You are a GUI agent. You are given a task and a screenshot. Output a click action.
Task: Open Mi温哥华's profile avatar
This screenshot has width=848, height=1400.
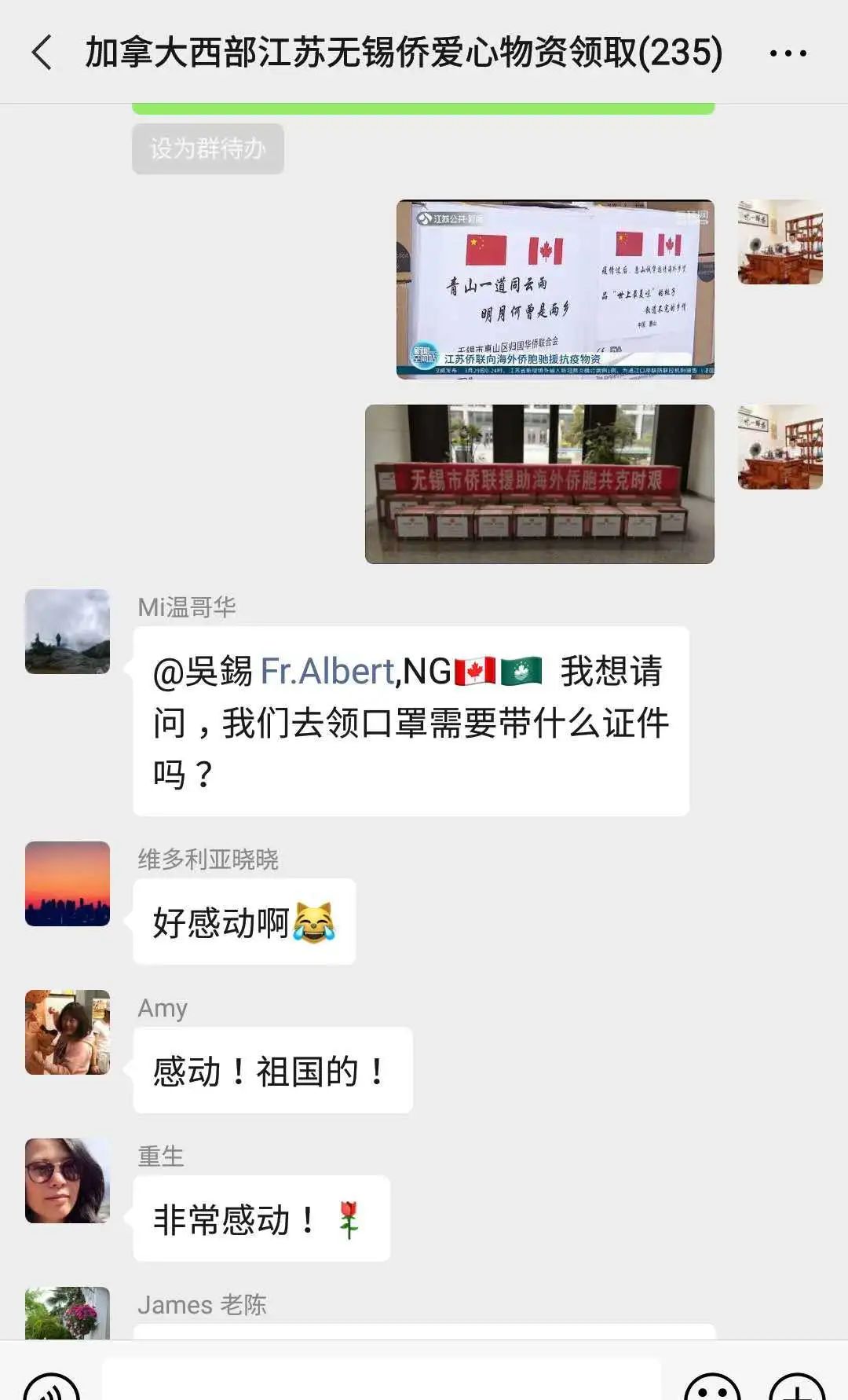click(68, 632)
